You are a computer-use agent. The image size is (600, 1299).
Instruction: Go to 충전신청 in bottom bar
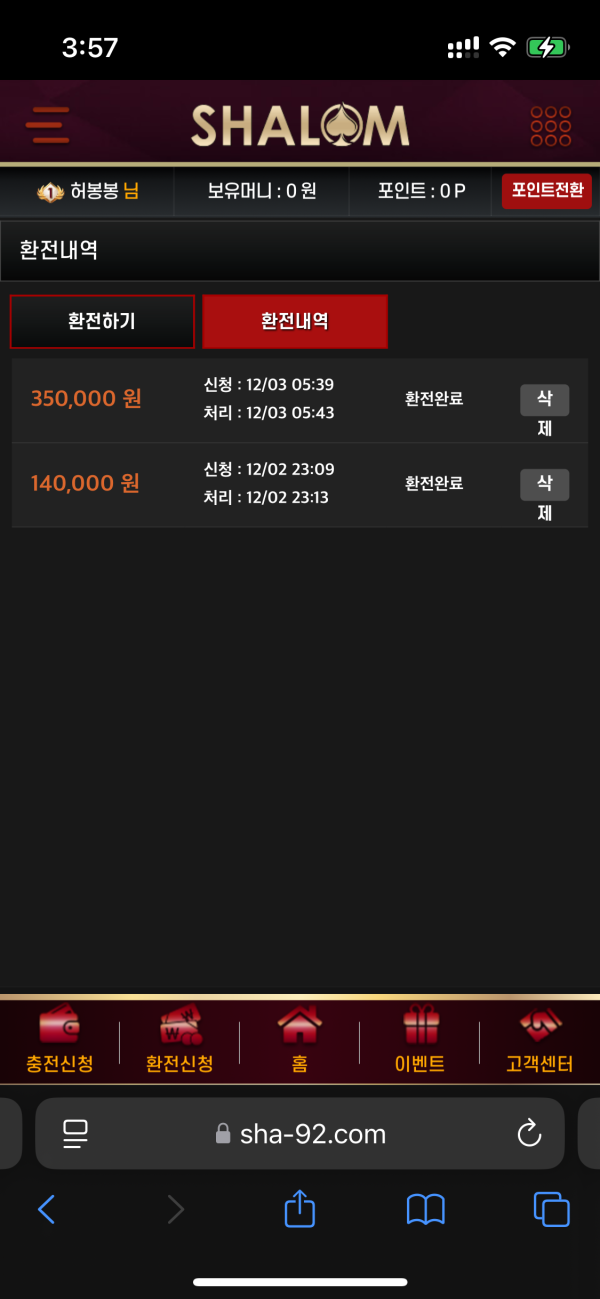pos(60,1041)
